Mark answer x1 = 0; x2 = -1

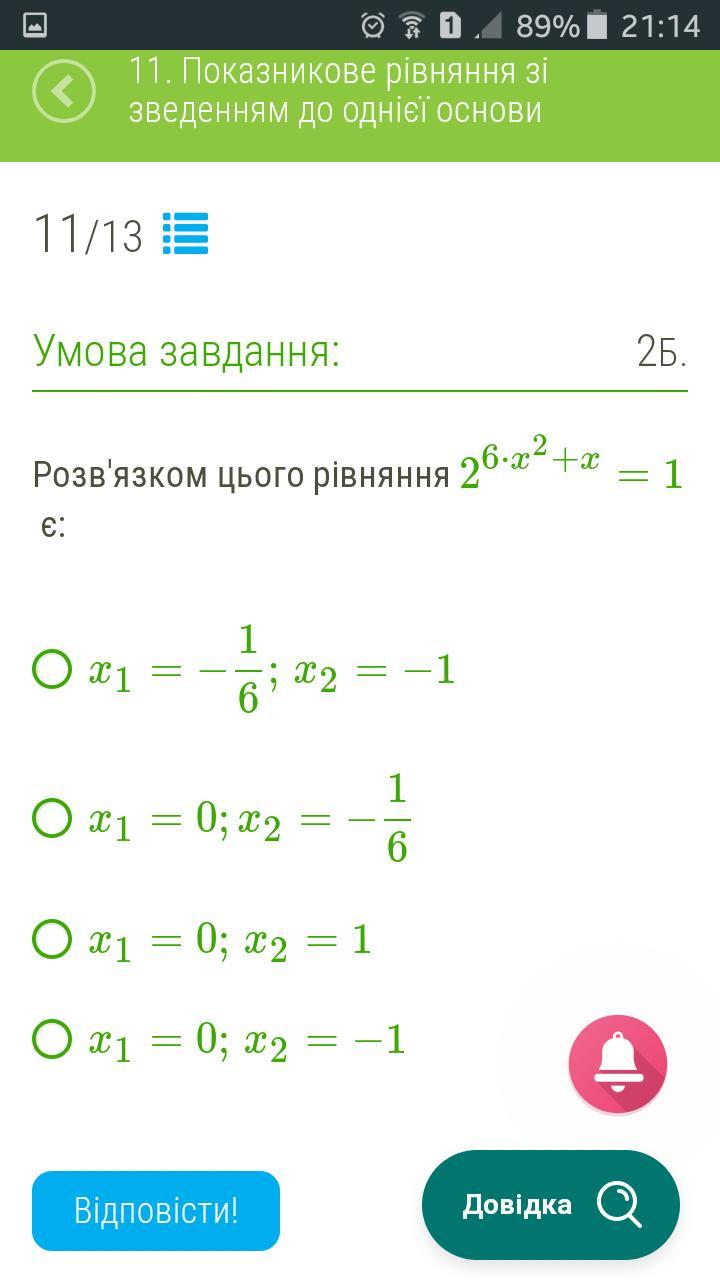52,1039
